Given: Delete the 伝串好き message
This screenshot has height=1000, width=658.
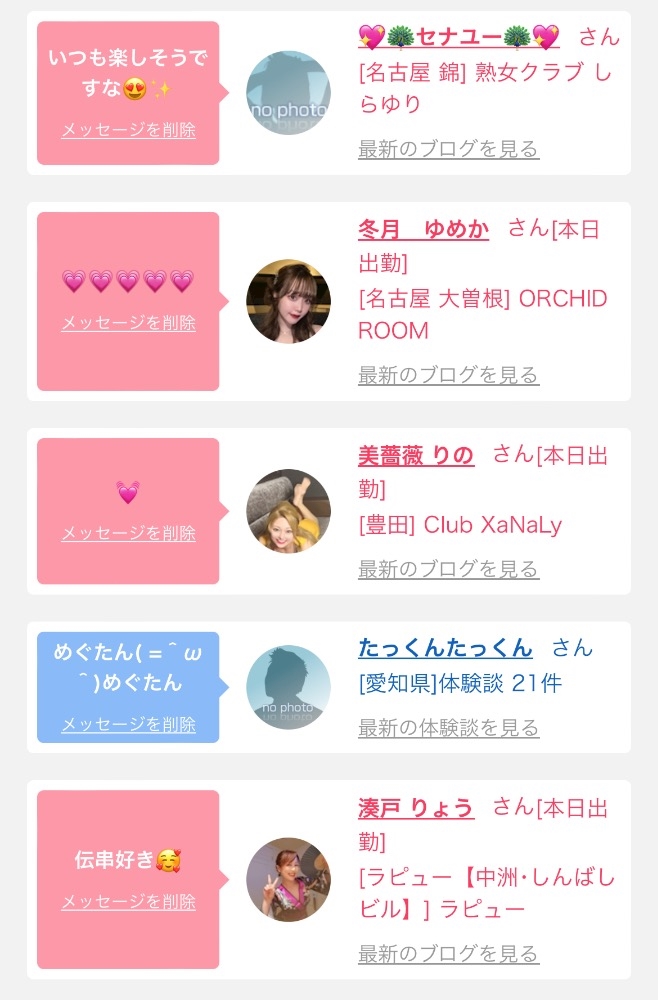Looking at the screenshot, I should pos(128,902).
